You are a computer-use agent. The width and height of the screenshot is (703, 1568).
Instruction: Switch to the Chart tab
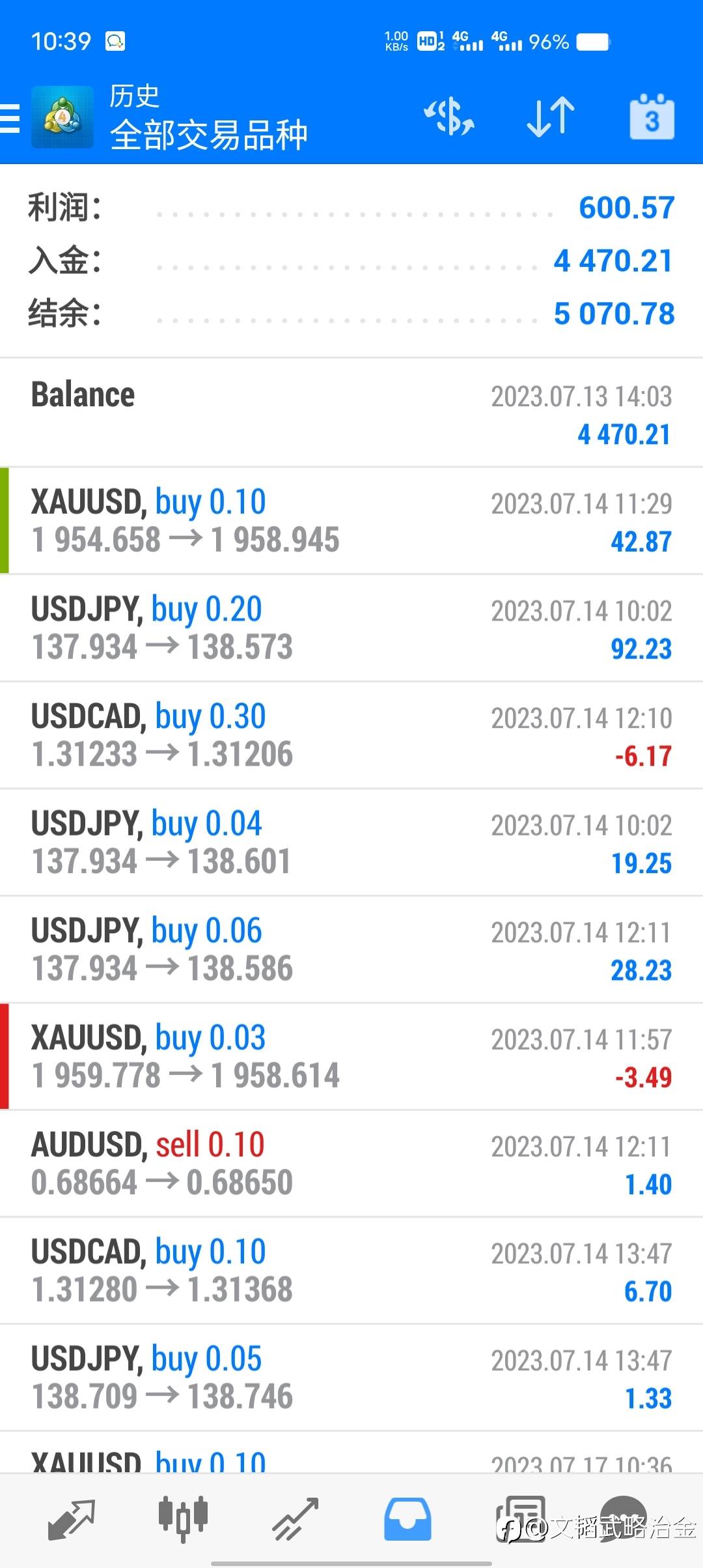(x=184, y=1520)
